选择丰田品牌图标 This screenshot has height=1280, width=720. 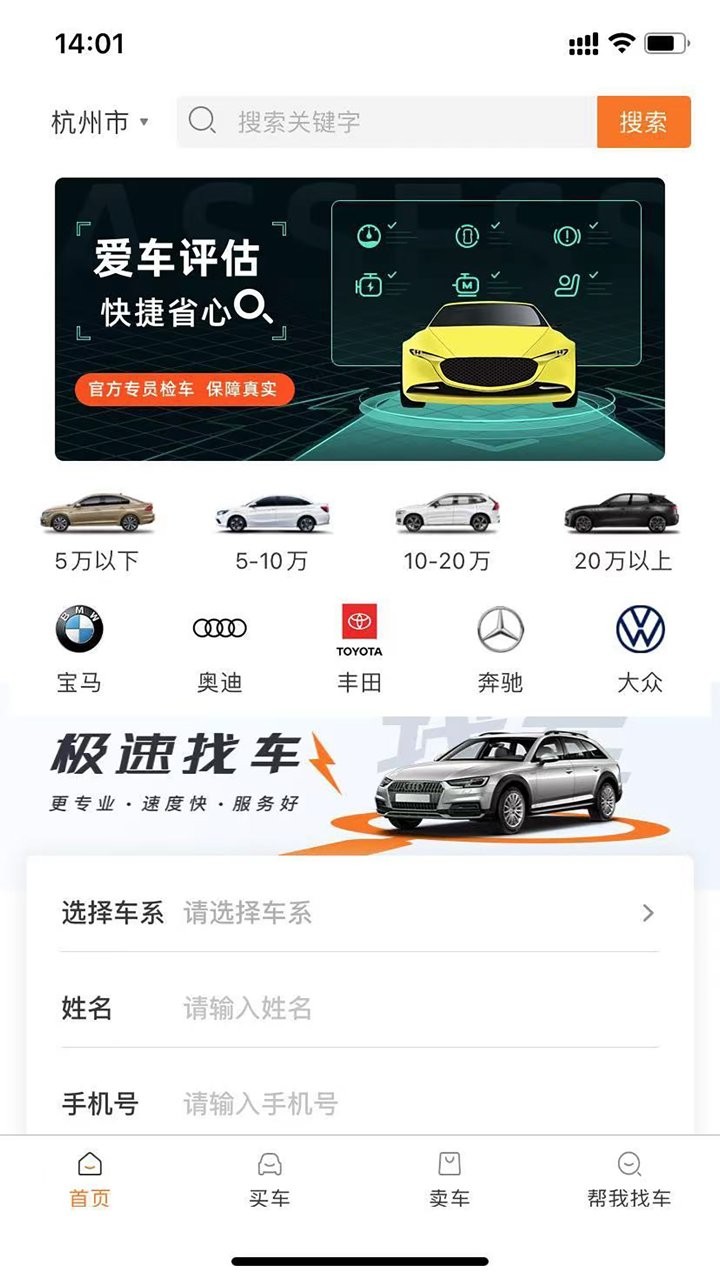coord(362,625)
